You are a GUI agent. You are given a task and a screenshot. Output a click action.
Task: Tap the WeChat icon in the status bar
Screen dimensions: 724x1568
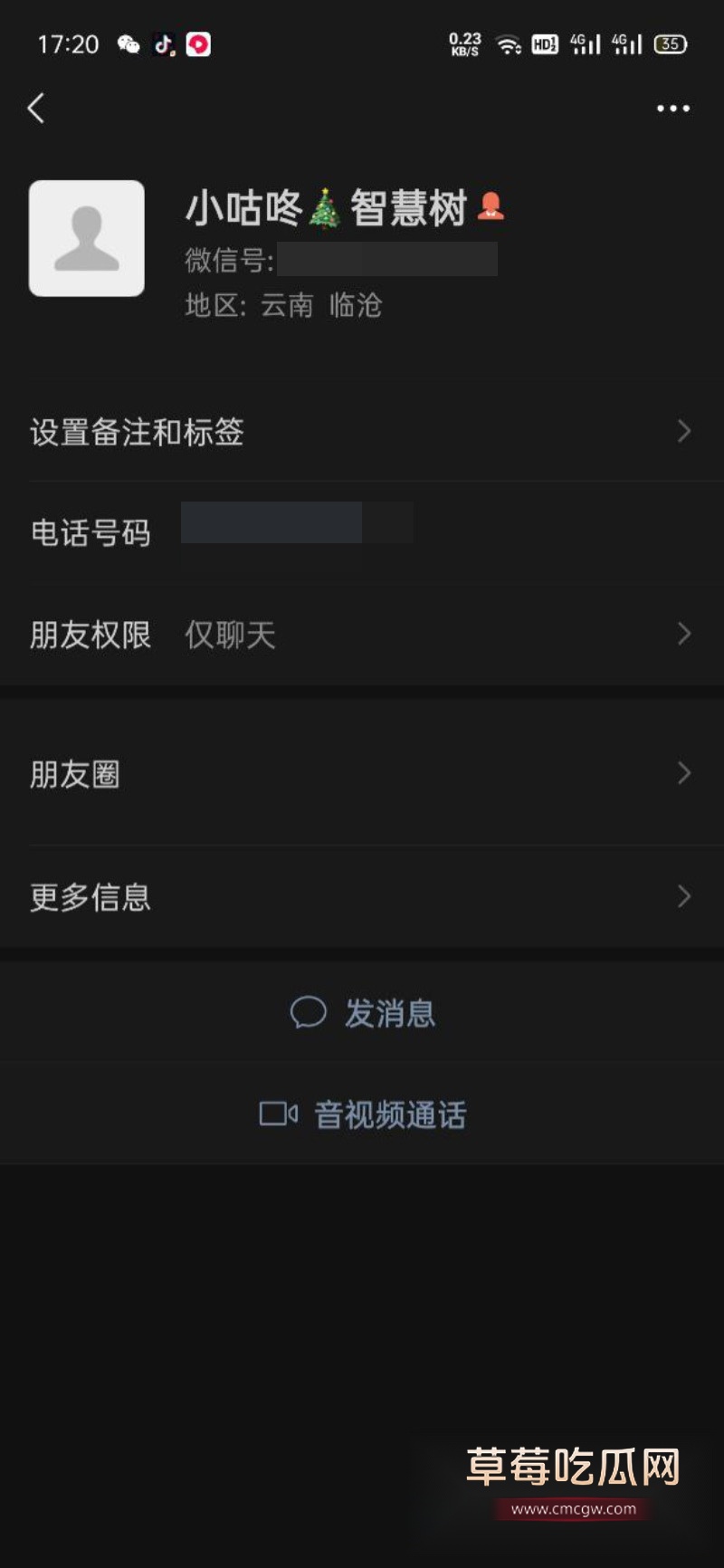click(129, 43)
